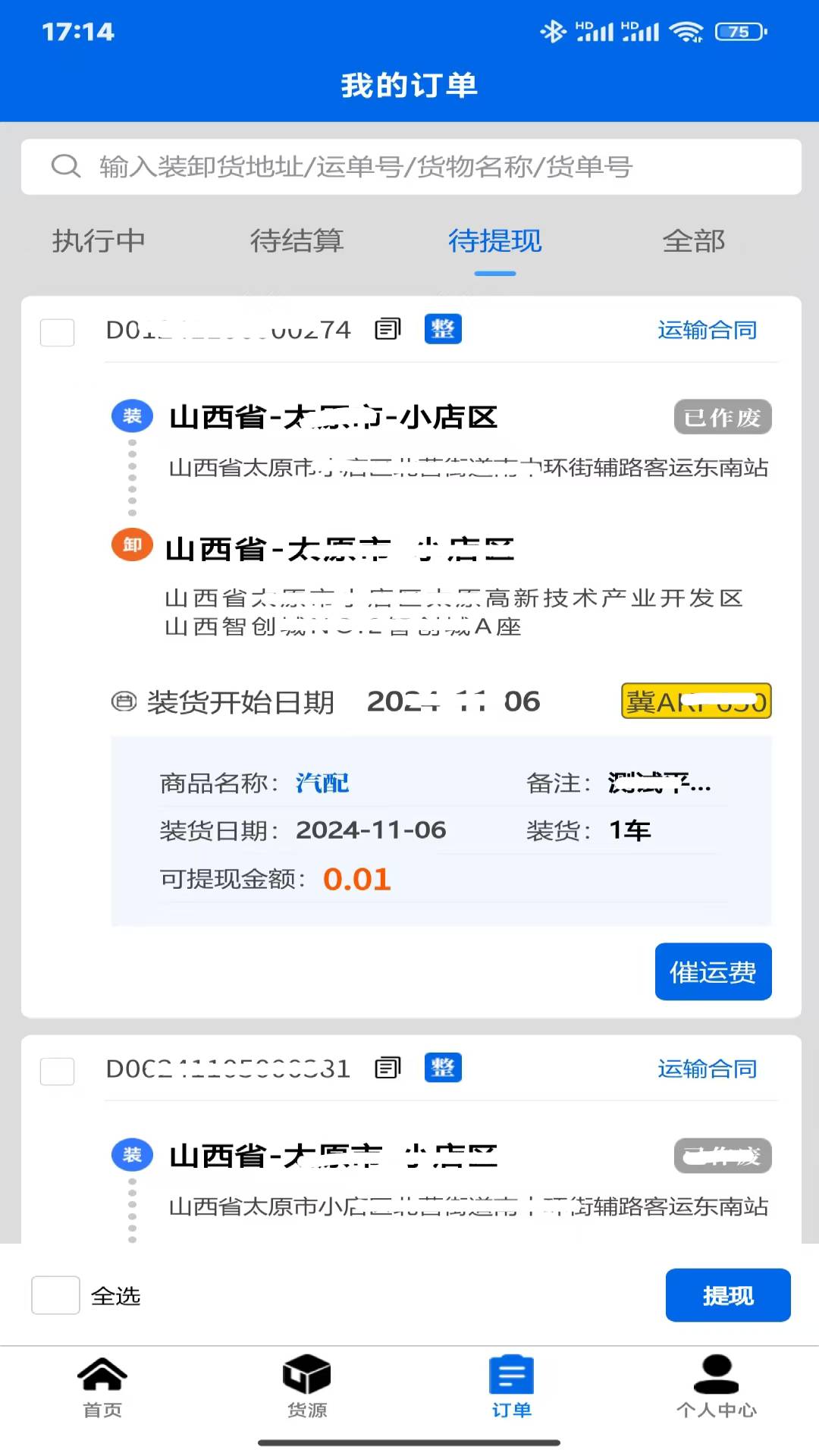Check the box for the order ending in 274

click(x=57, y=332)
